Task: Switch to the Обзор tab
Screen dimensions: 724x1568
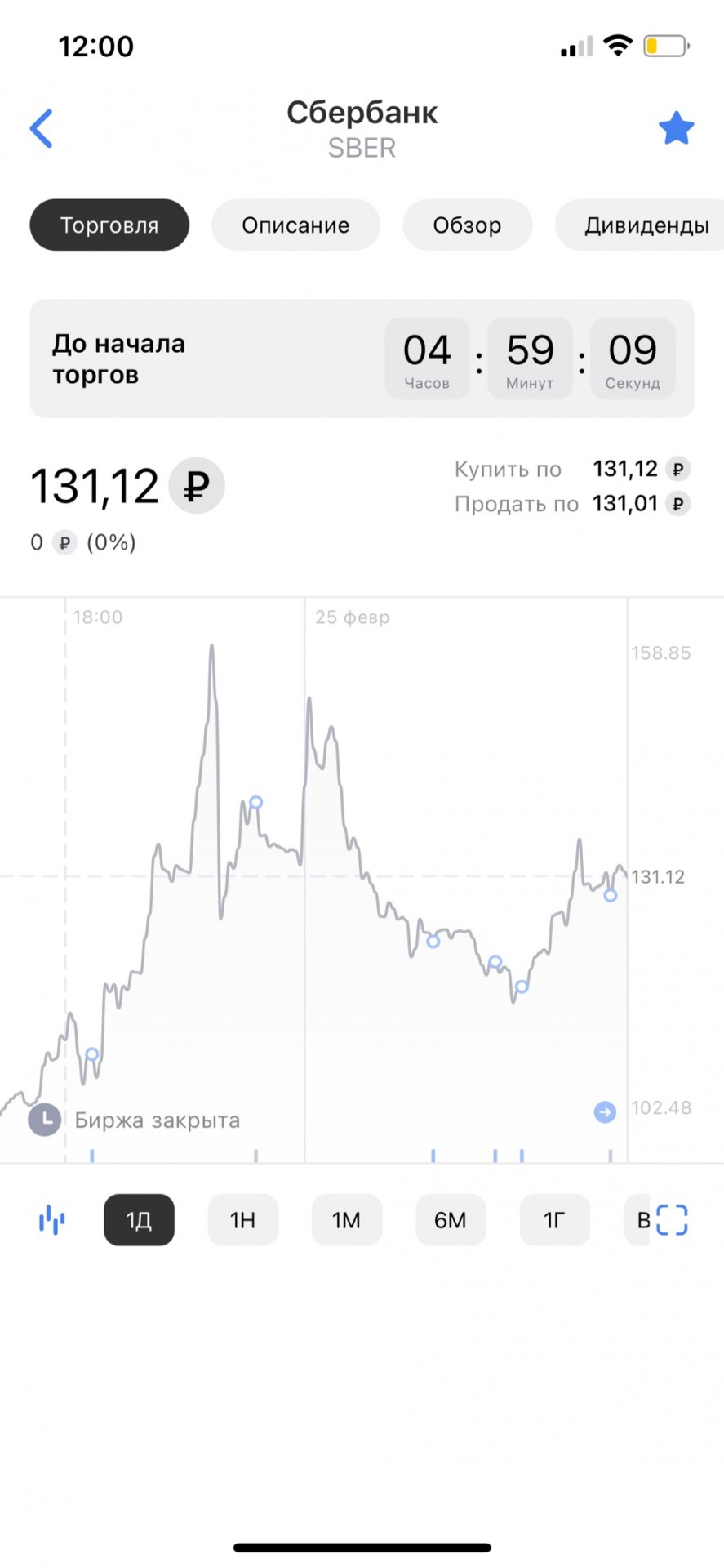Action: (467, 225)
